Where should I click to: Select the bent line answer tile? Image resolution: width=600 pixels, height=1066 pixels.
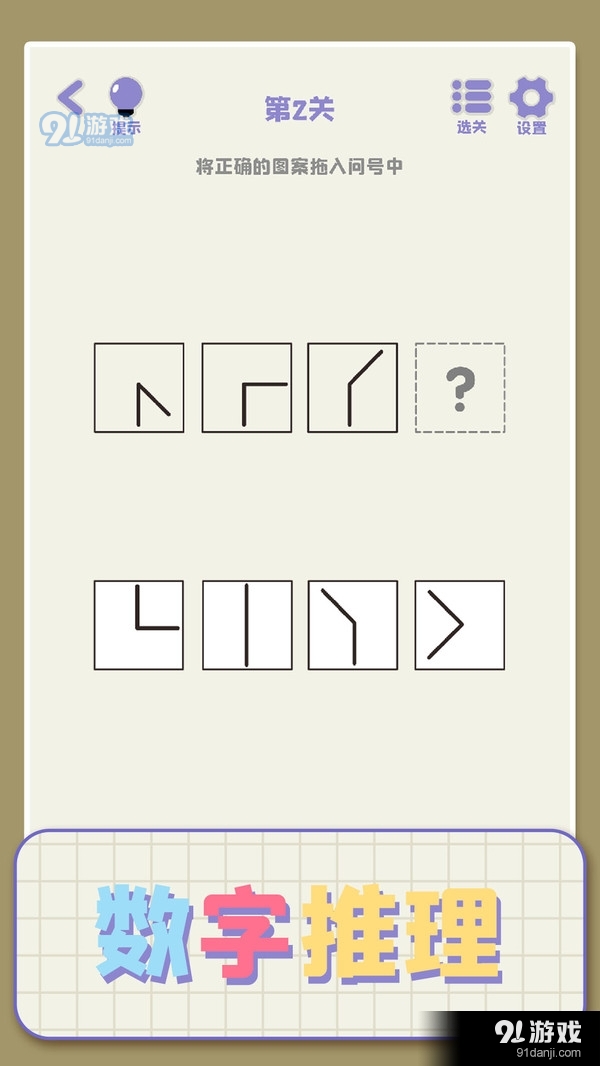[353, 625]
